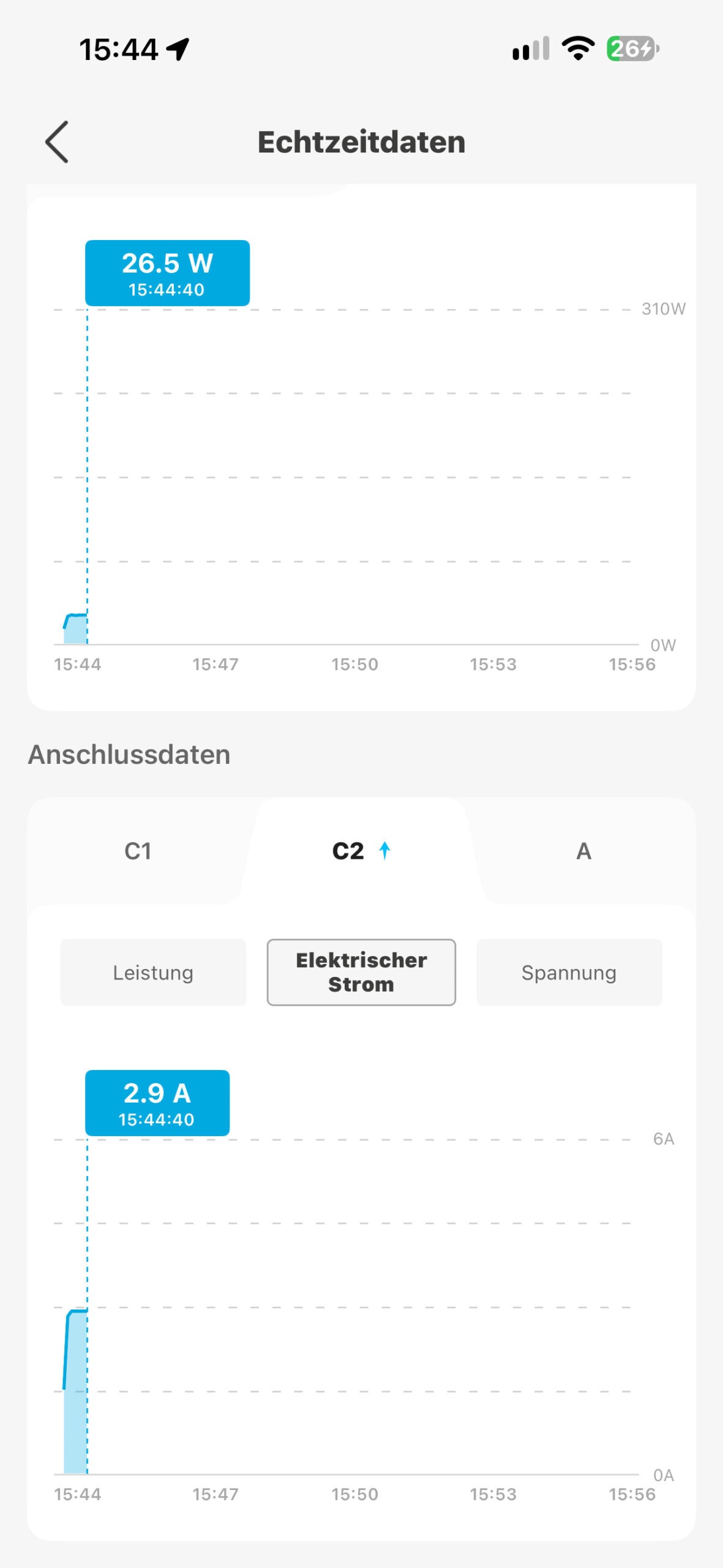Select the C2 port tab
Viewport: 723px width, 1568px height.
tap(361, 851)
